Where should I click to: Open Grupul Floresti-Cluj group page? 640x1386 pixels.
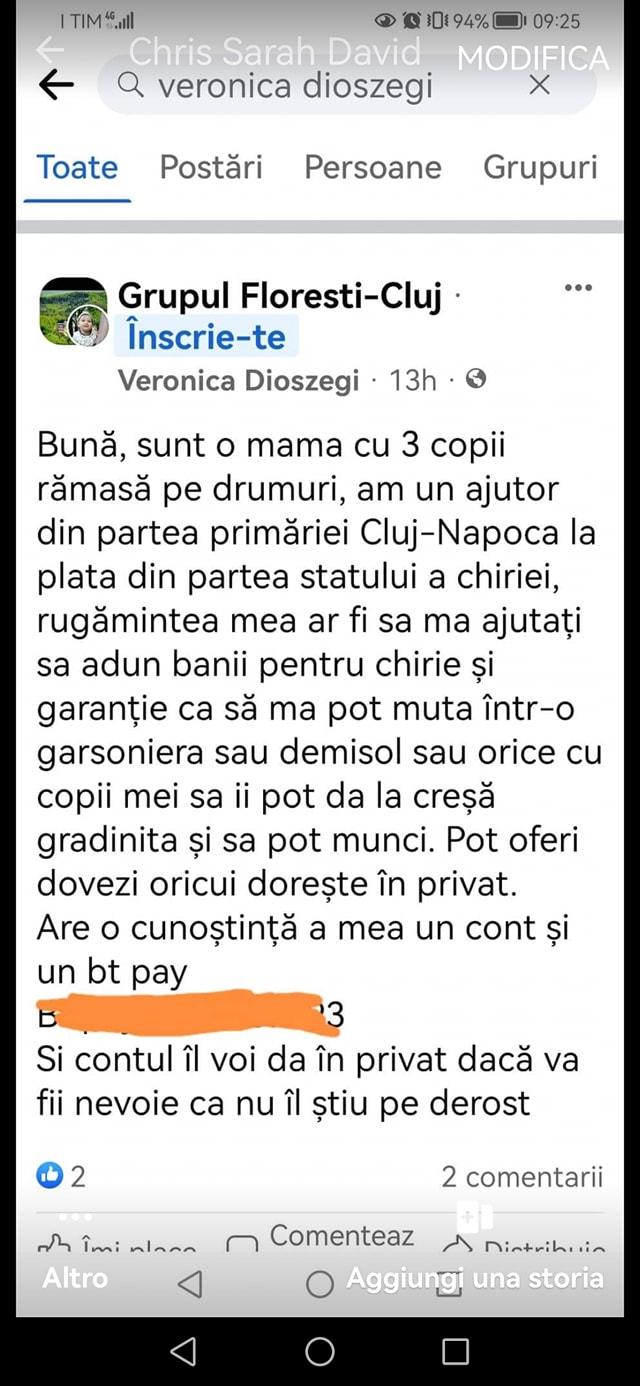tap(280, 296)
